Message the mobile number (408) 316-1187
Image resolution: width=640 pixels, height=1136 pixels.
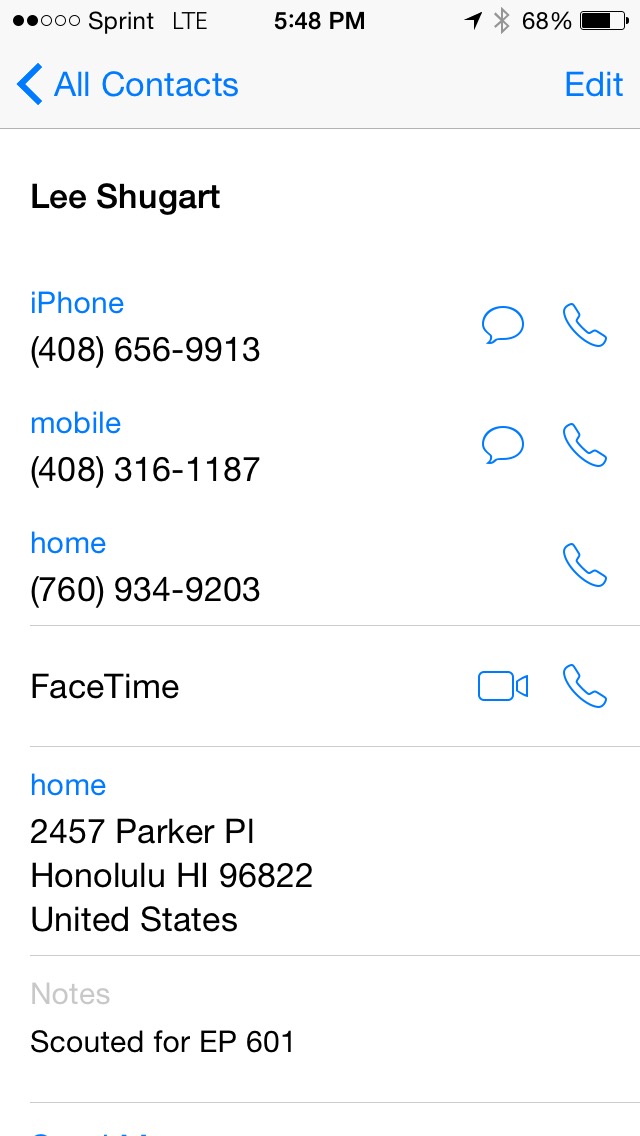point(502,446)
